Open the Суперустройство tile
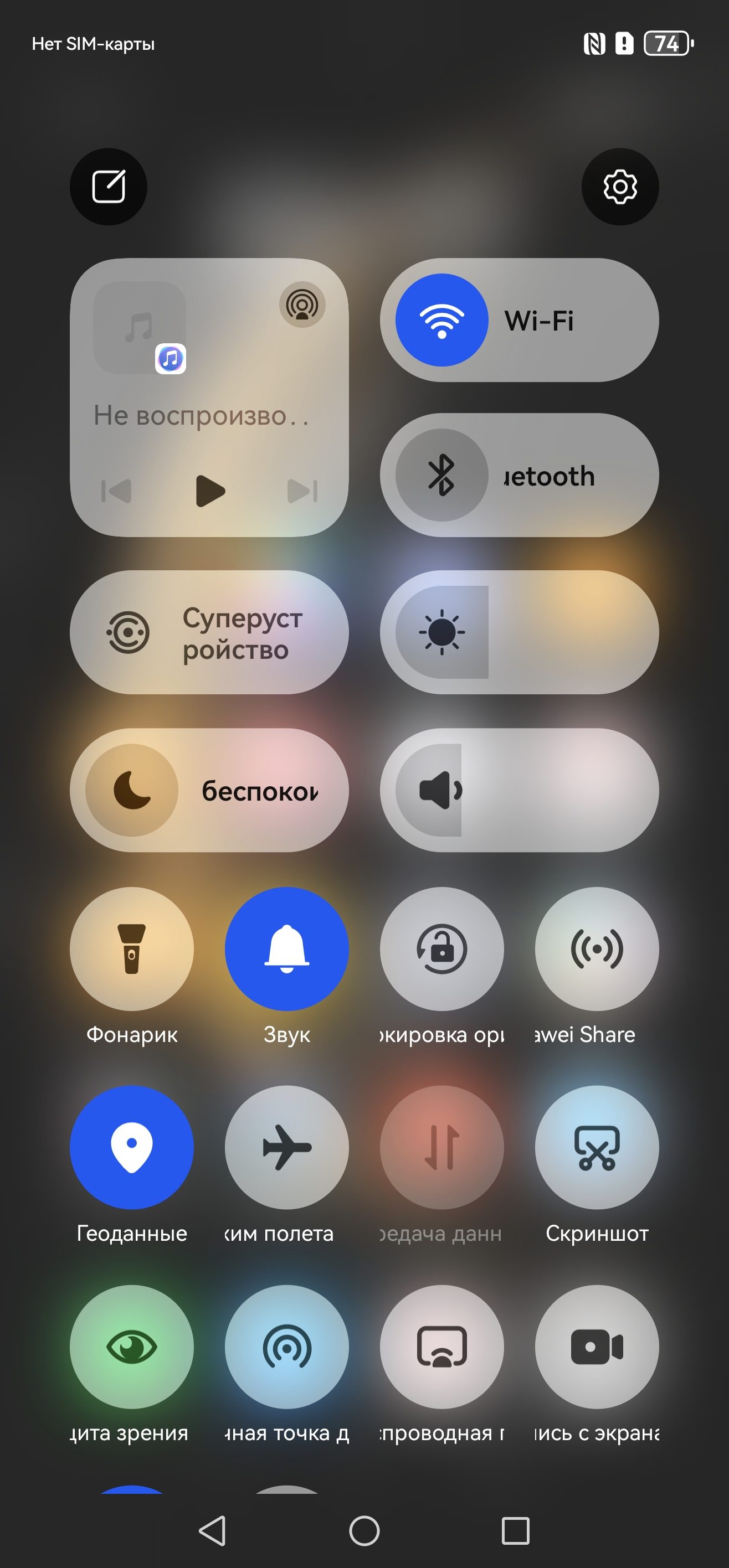The height and width of the screenshot is (1568, 729). pos(209,632)
